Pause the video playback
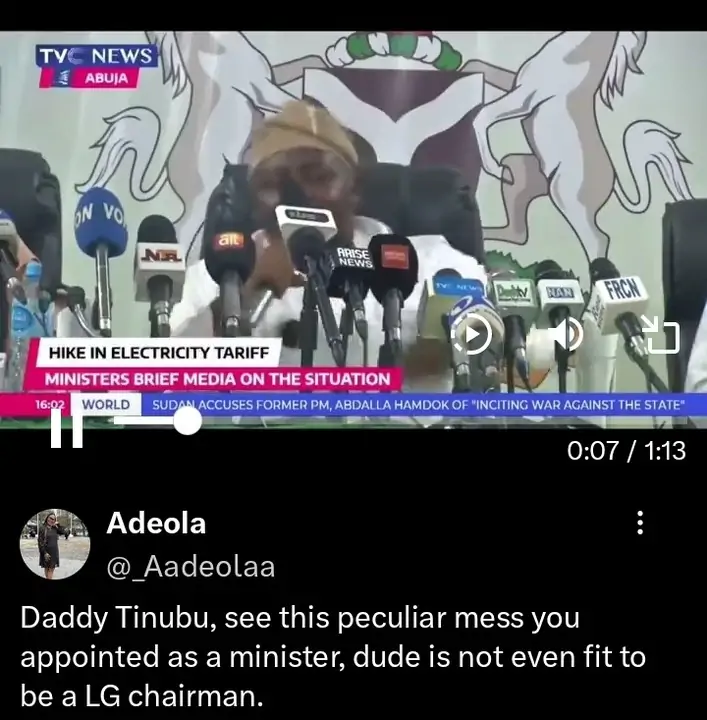Viewport: 707px width, 720px height. pyautogui.click(x=67, y=427)
